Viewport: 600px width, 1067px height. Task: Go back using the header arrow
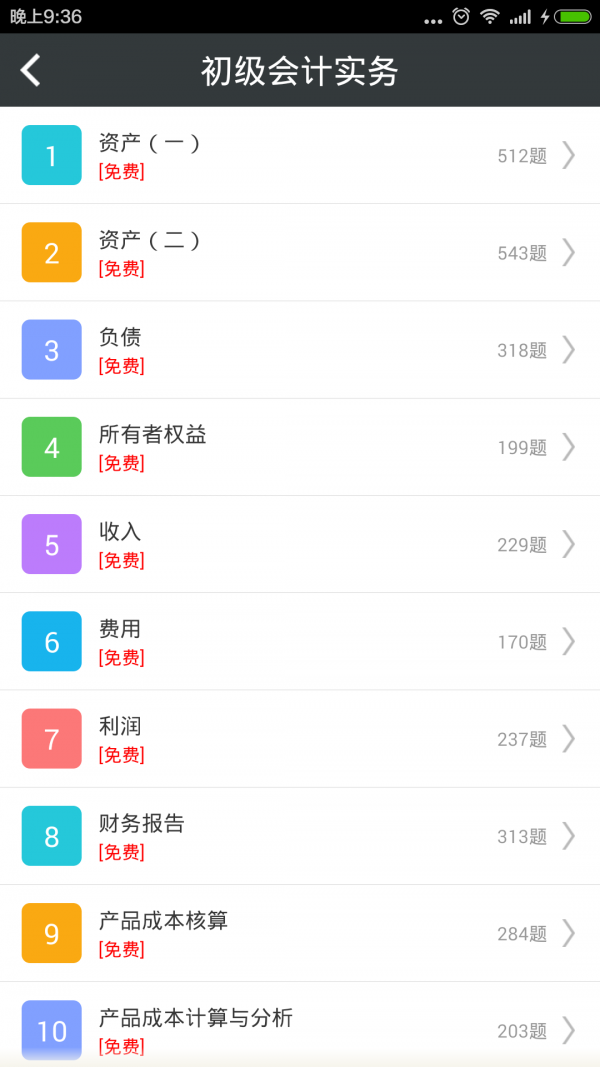point(31,70)
